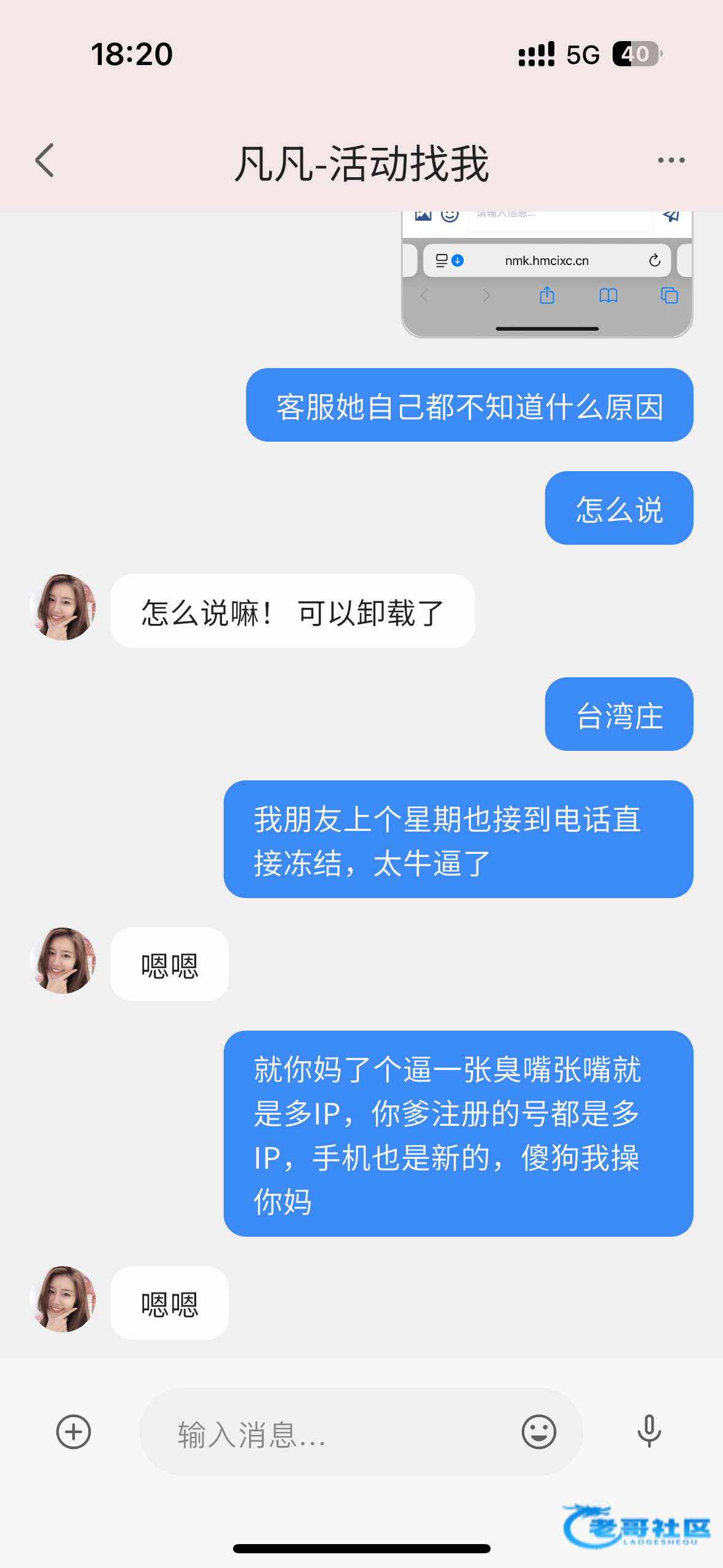
Task: Open the sent screenshot image showing nmk.hmcixc.cn
Action: point(546,274)
